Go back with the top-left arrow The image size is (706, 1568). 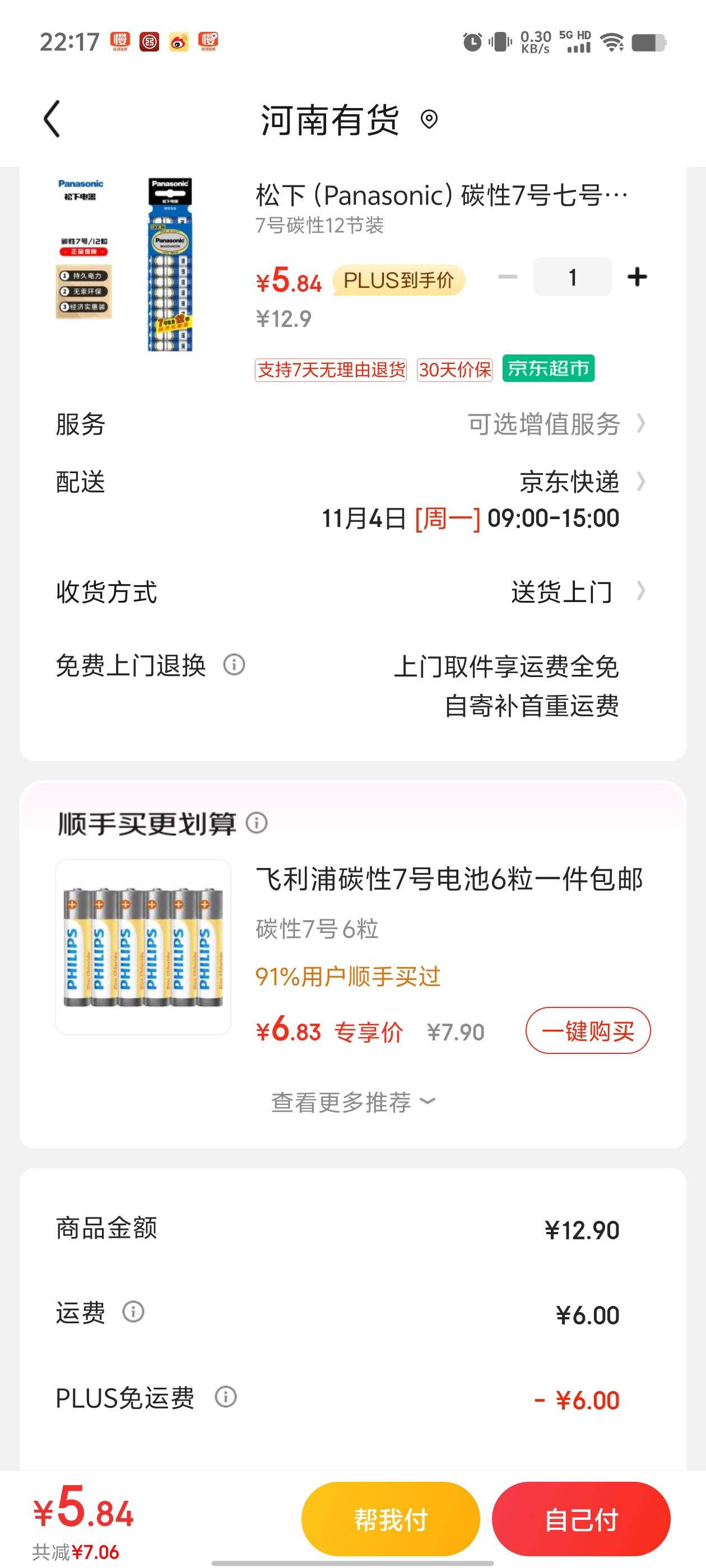coord(52,119)
